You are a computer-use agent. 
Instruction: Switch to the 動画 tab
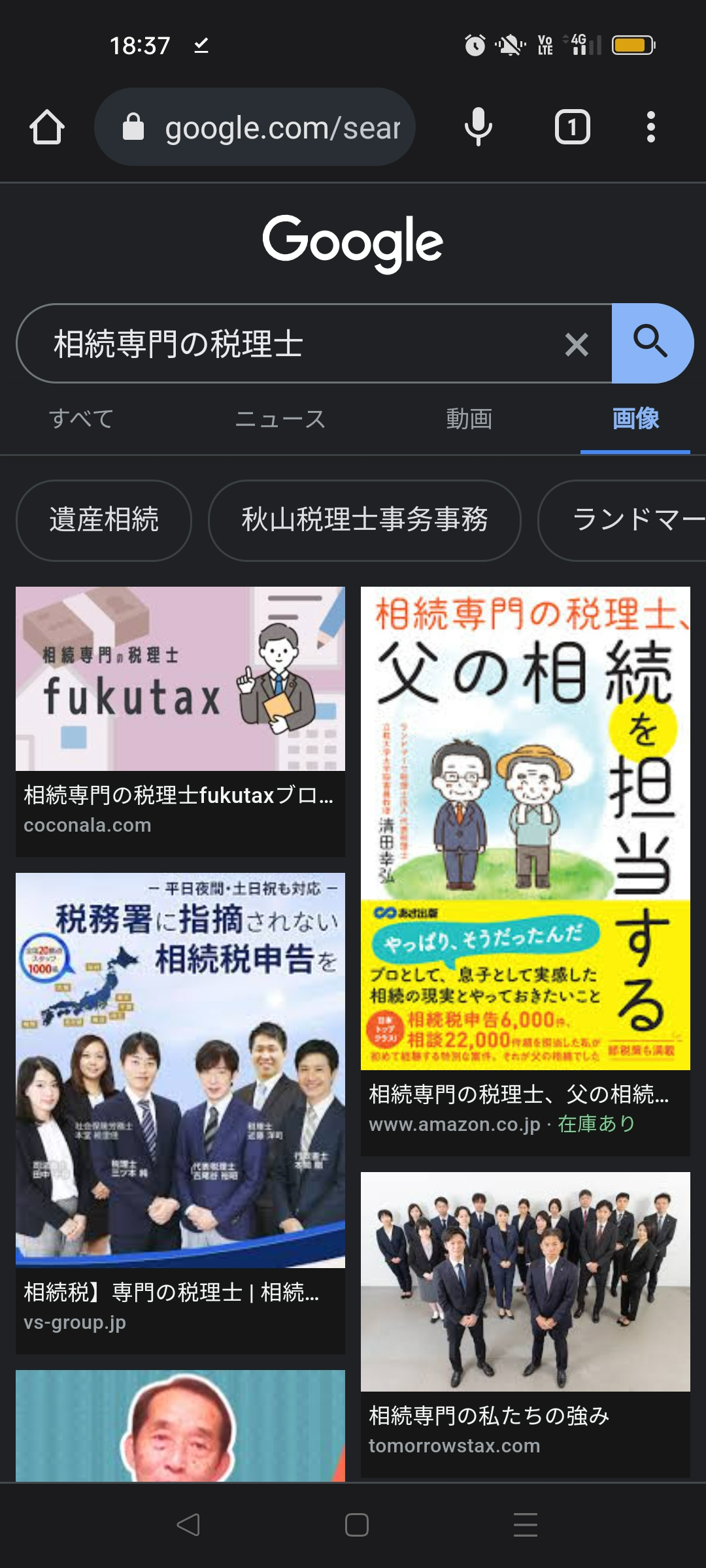[469, 418]
